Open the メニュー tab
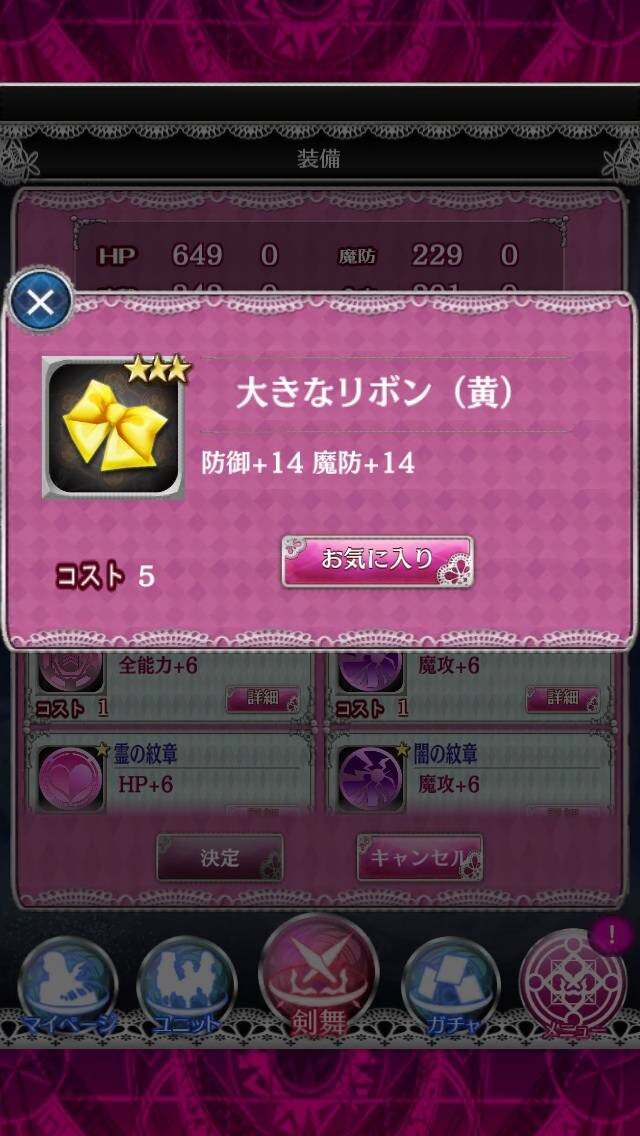This screenshot has width=640, height=1136. pos(573,985)
